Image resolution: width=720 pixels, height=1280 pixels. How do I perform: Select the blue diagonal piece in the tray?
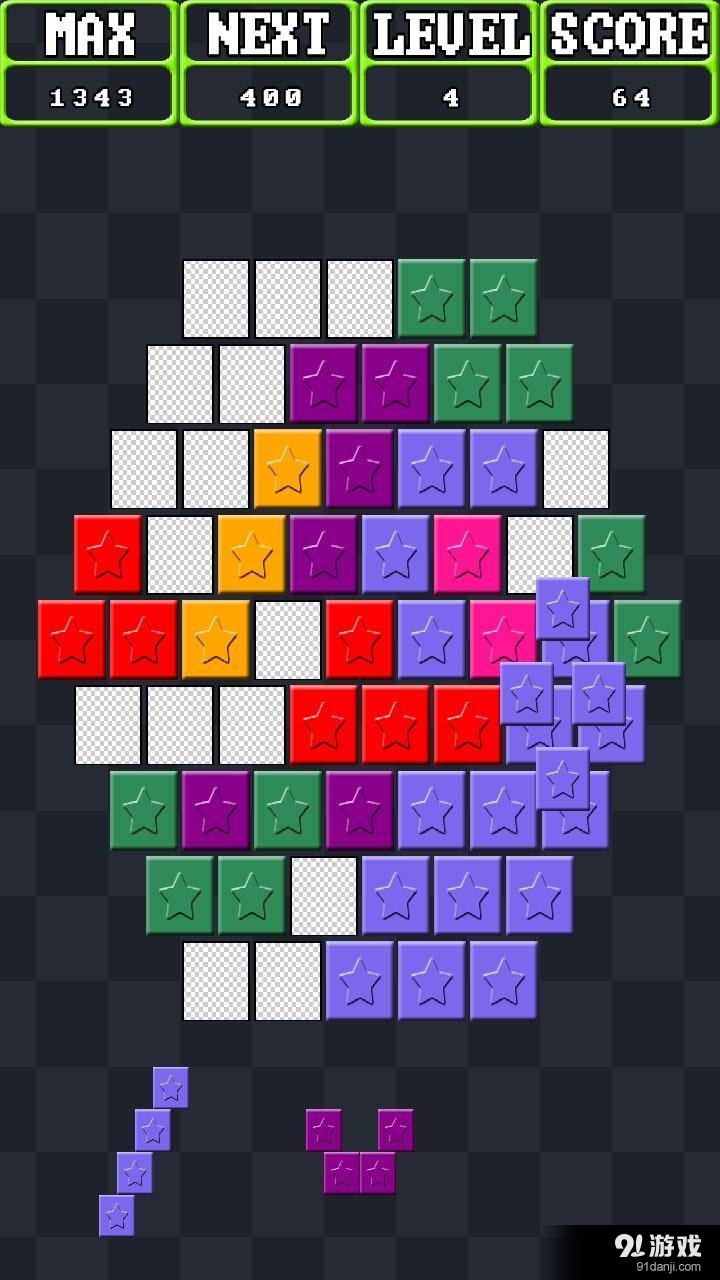point(152,1130)
